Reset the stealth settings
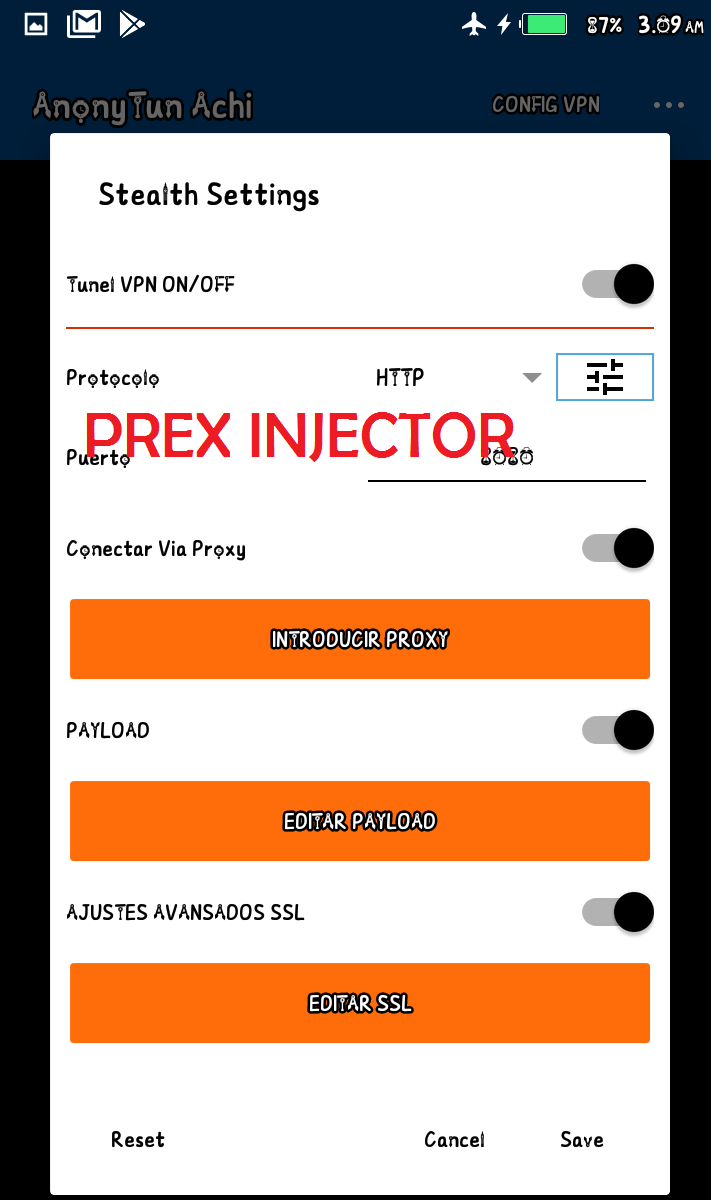Image resolution: width=725 pixels, height=1200 pixels. [x=138, y=1139]
